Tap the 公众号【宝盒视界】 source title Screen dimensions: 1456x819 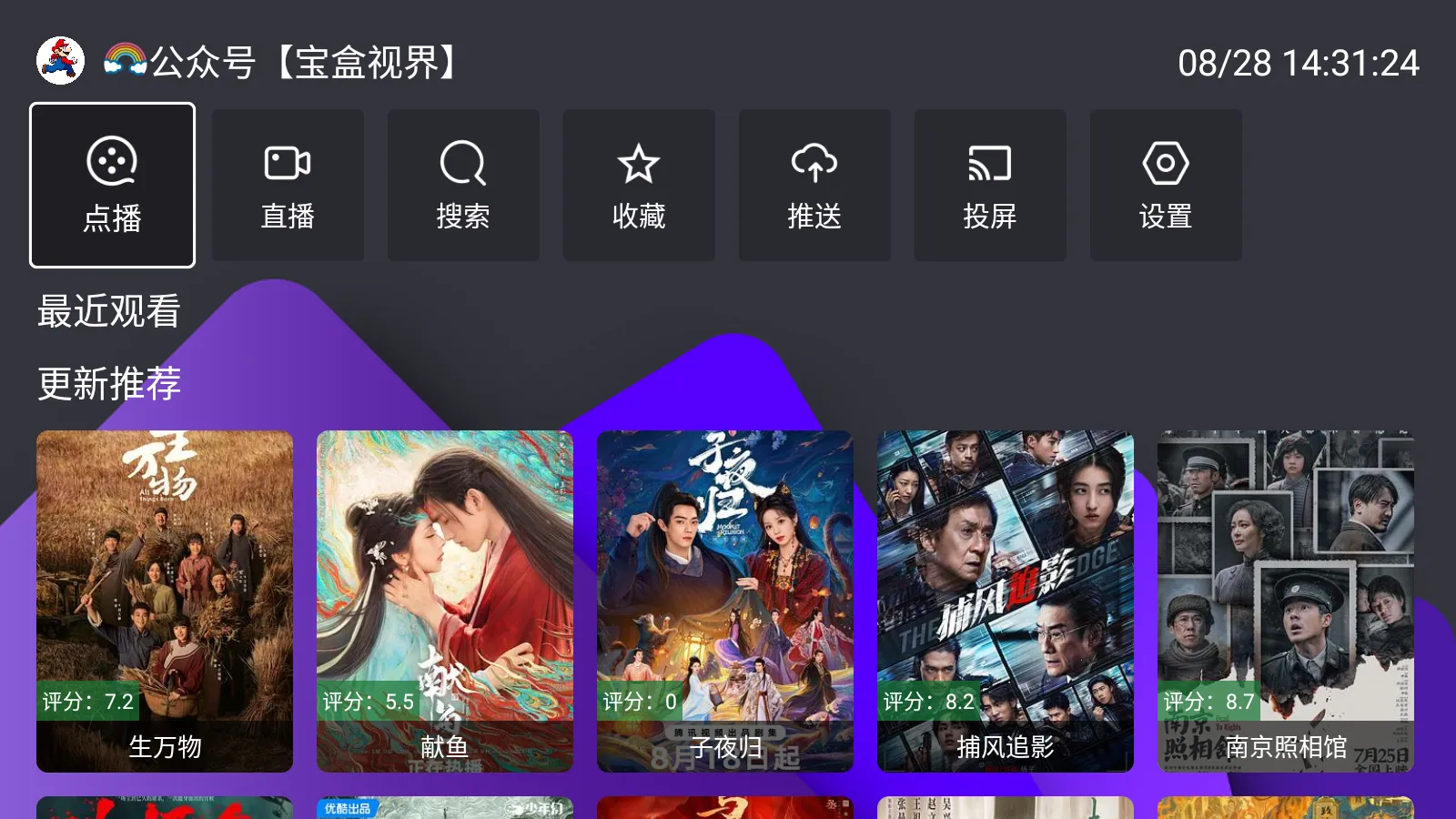(282, 63)
